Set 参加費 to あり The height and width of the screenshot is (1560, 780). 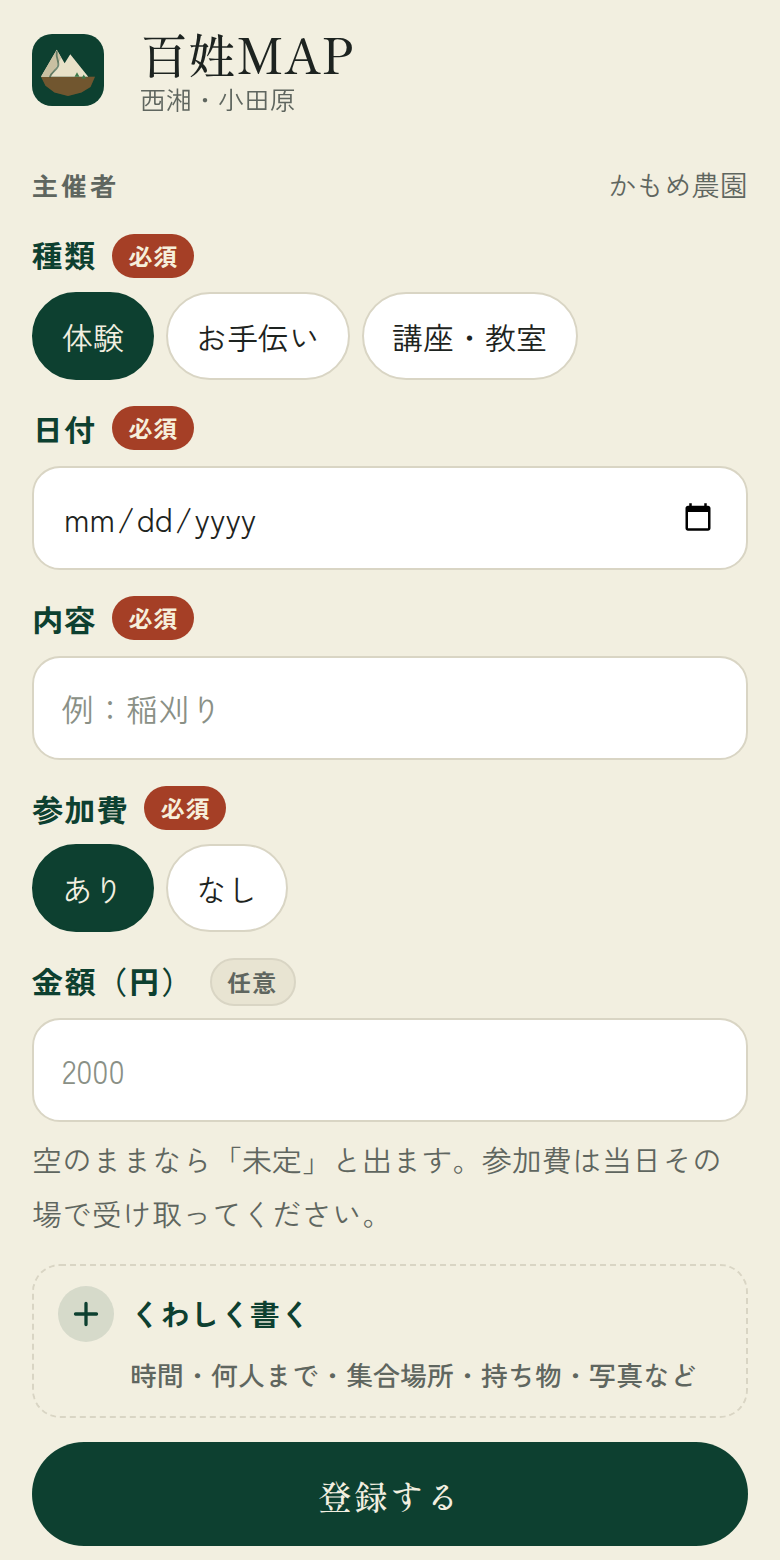[x=93, y=888]
